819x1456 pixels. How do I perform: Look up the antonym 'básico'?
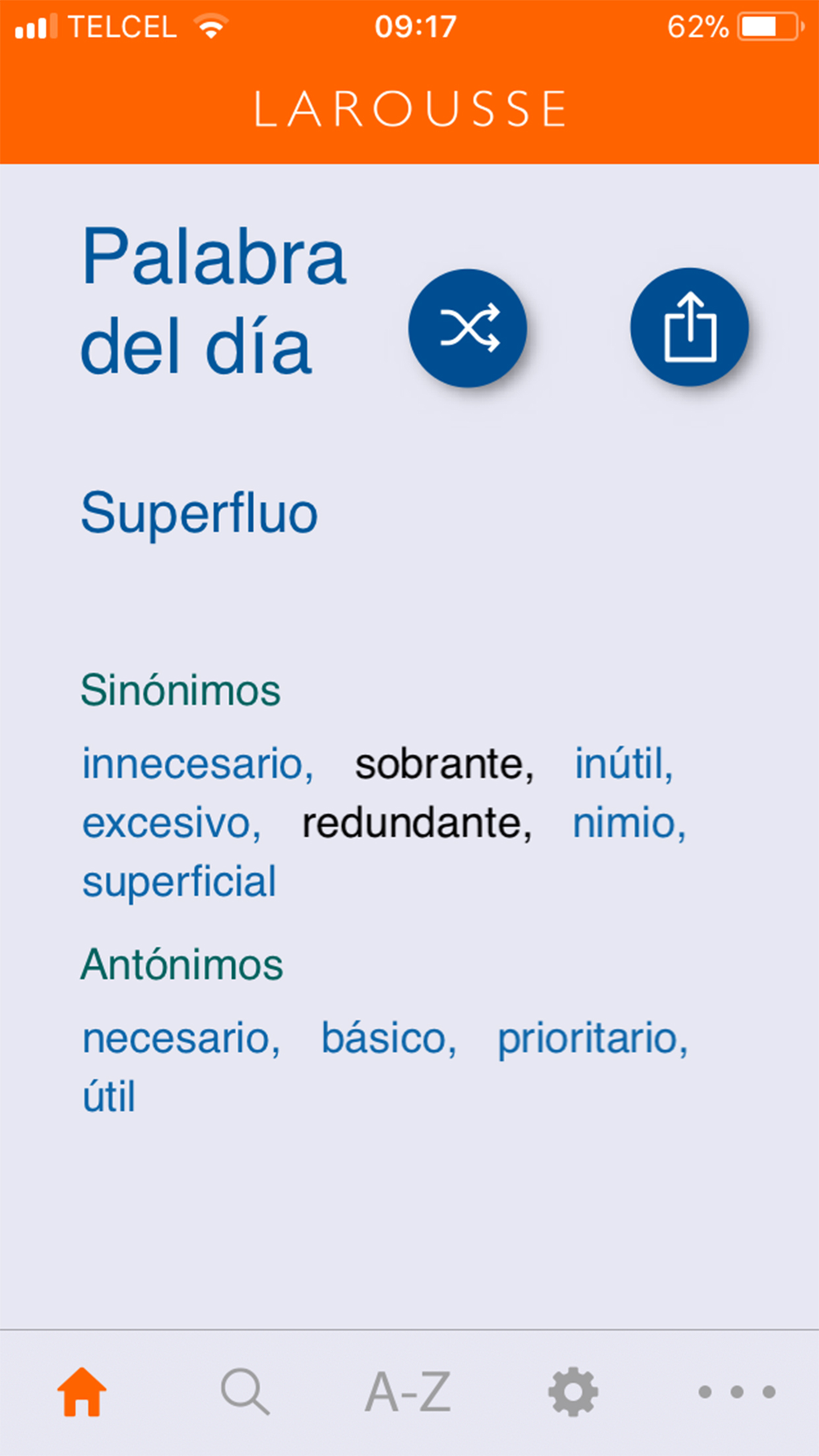coord(389,1038)
